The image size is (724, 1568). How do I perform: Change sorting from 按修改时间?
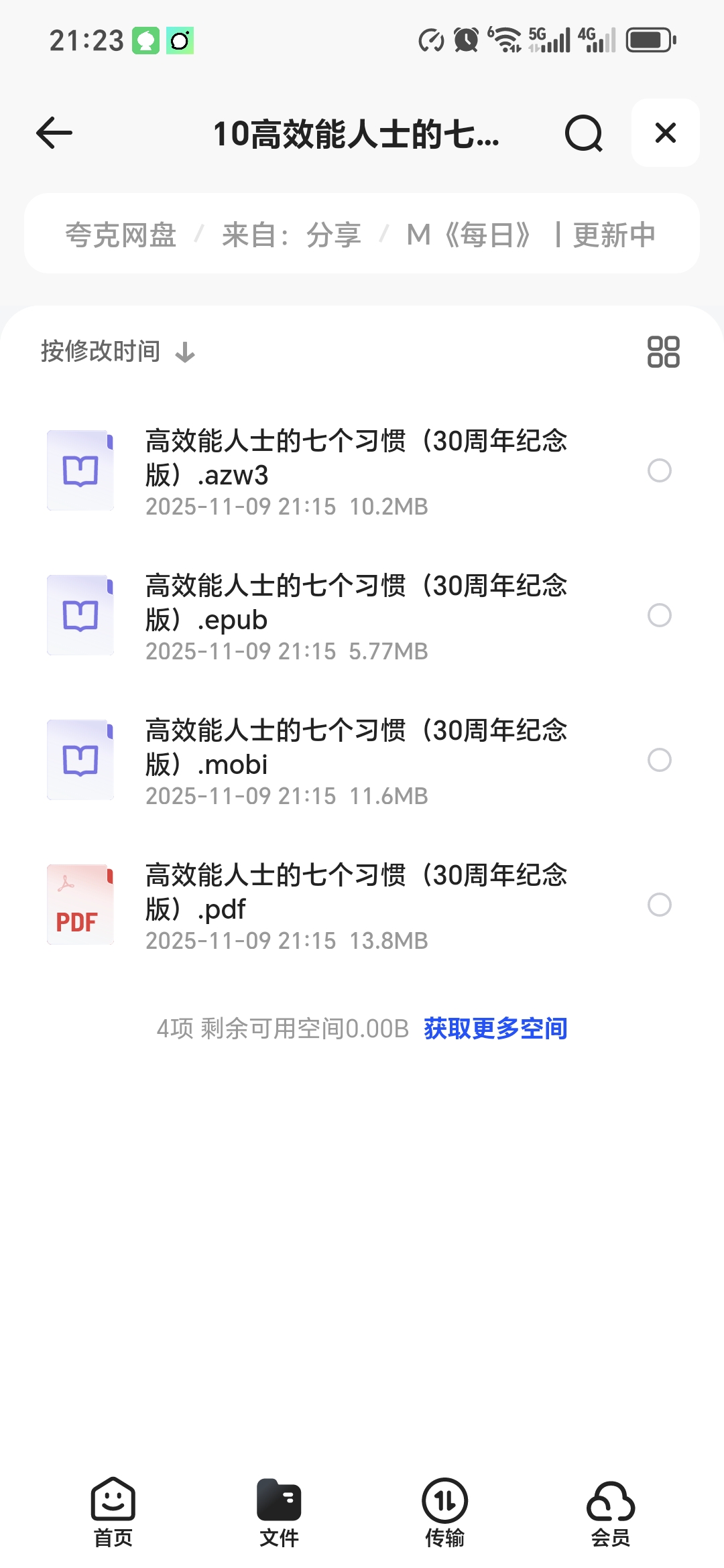point(117,351)
